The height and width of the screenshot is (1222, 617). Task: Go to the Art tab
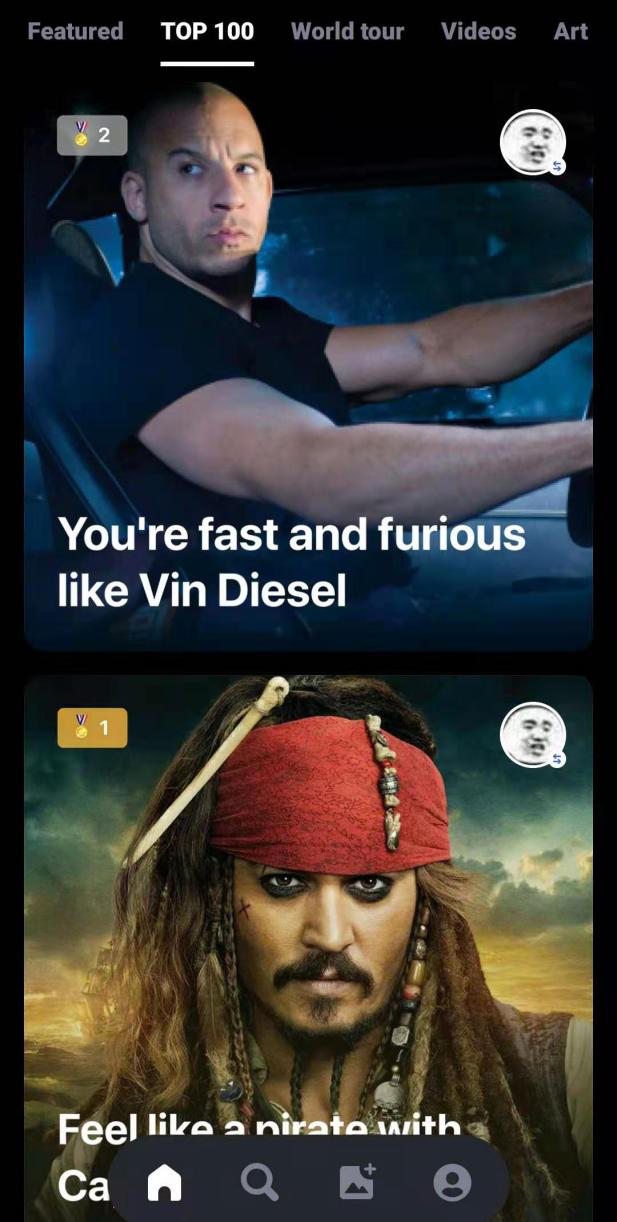coord(570,31)
